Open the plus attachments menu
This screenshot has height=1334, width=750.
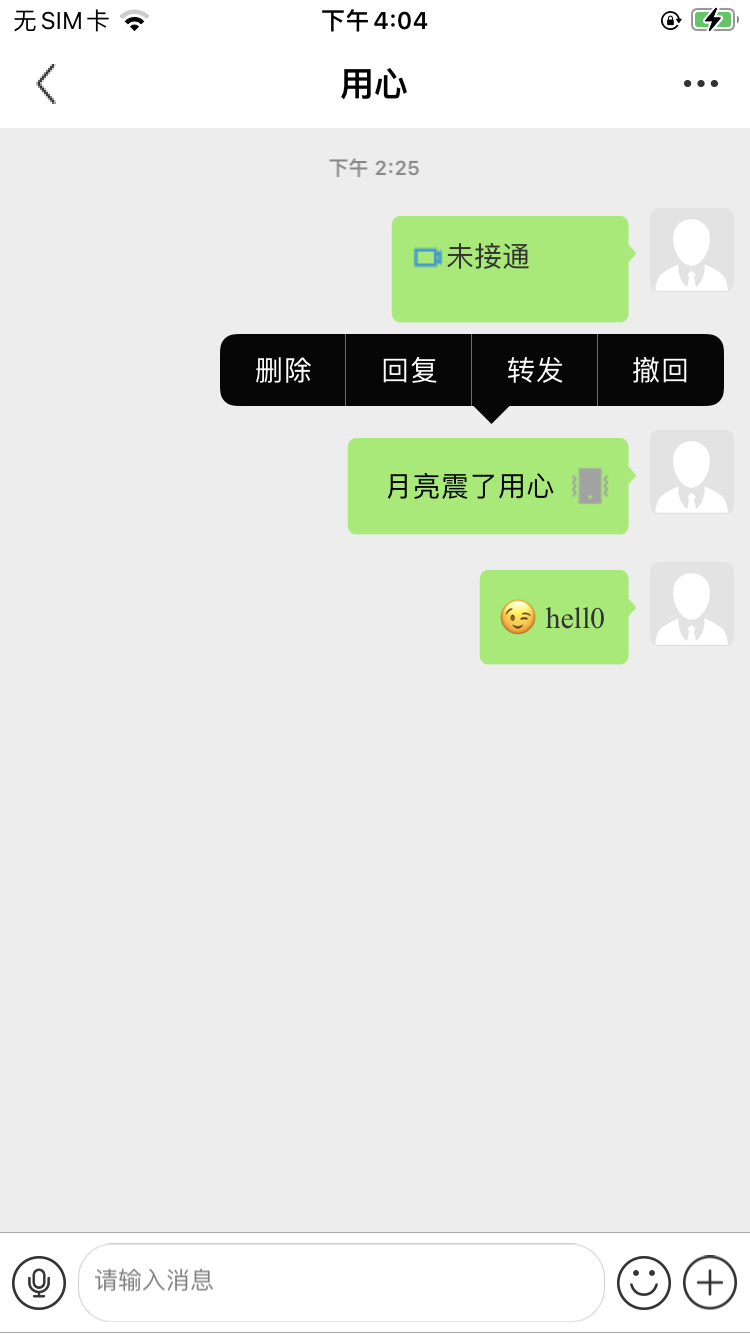(709, 1282)
